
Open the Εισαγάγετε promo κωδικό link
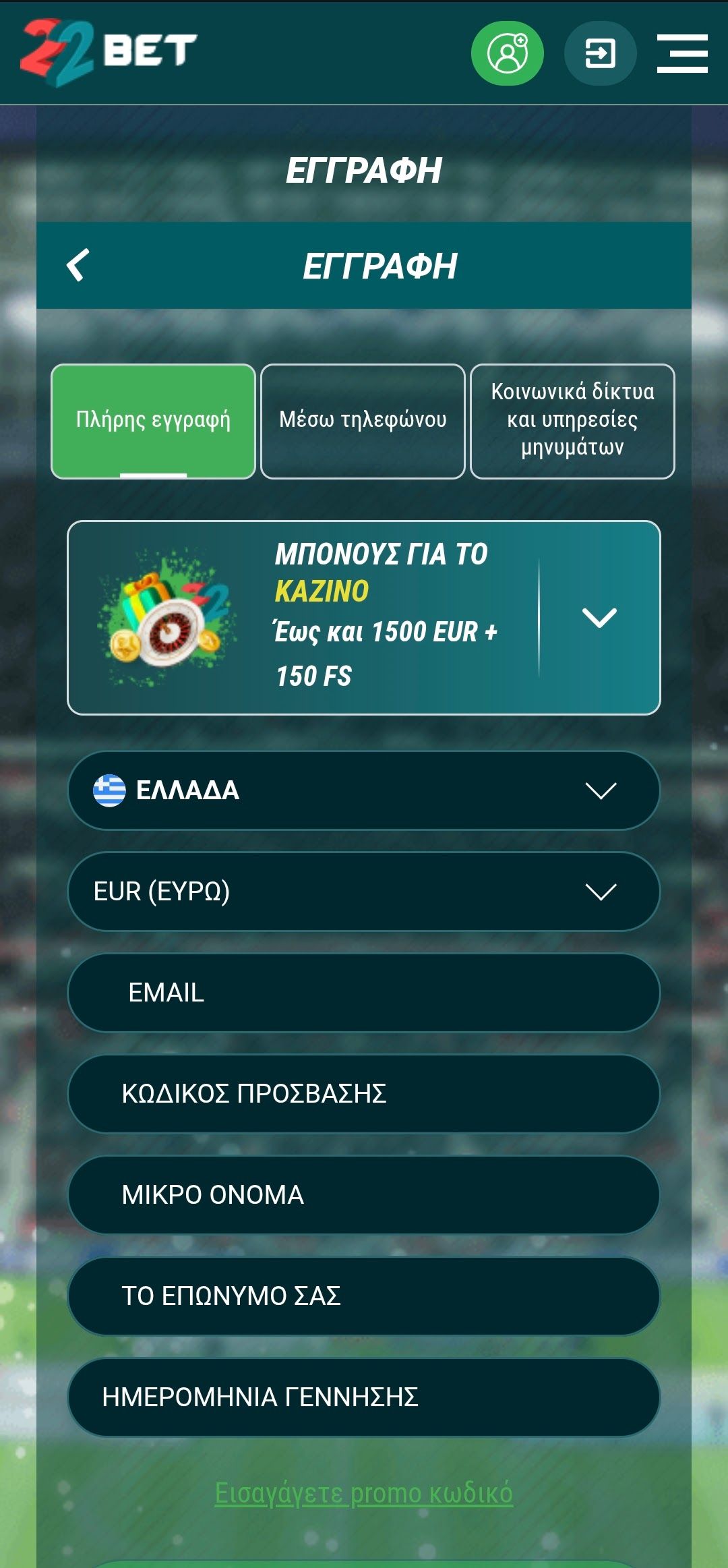point(364,1493)
